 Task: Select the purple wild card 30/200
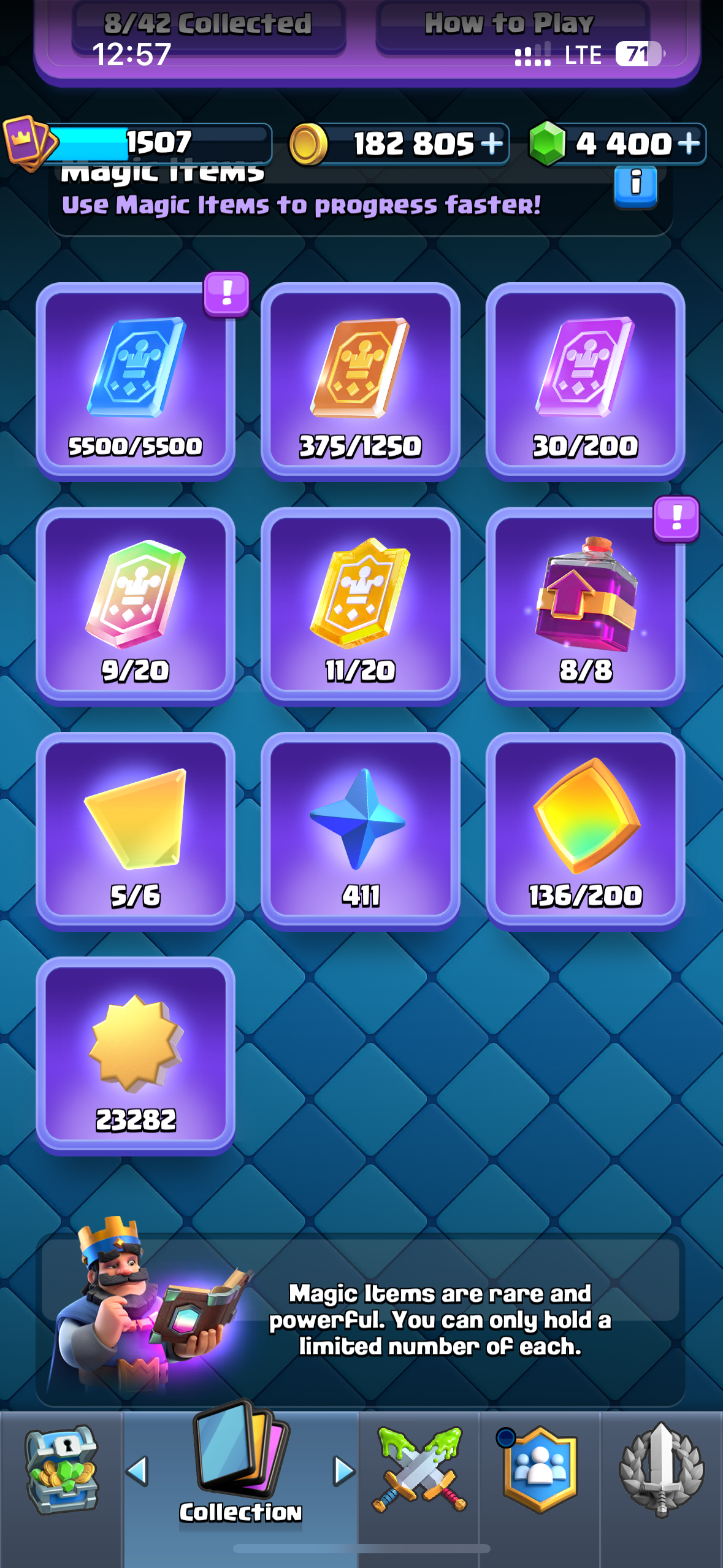click(586, 380)
